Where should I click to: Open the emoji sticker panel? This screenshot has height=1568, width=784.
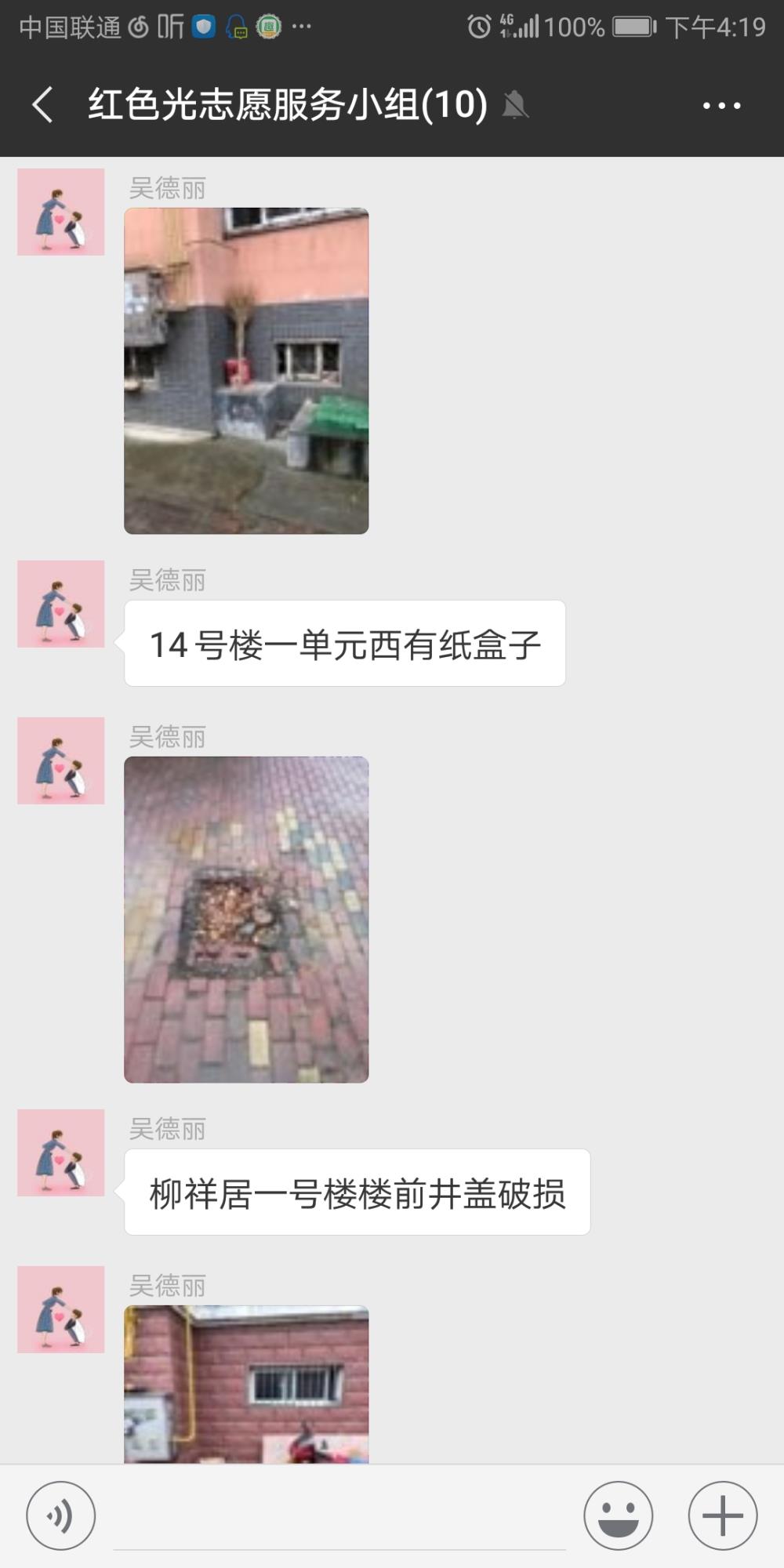(x=618, y=1515)
